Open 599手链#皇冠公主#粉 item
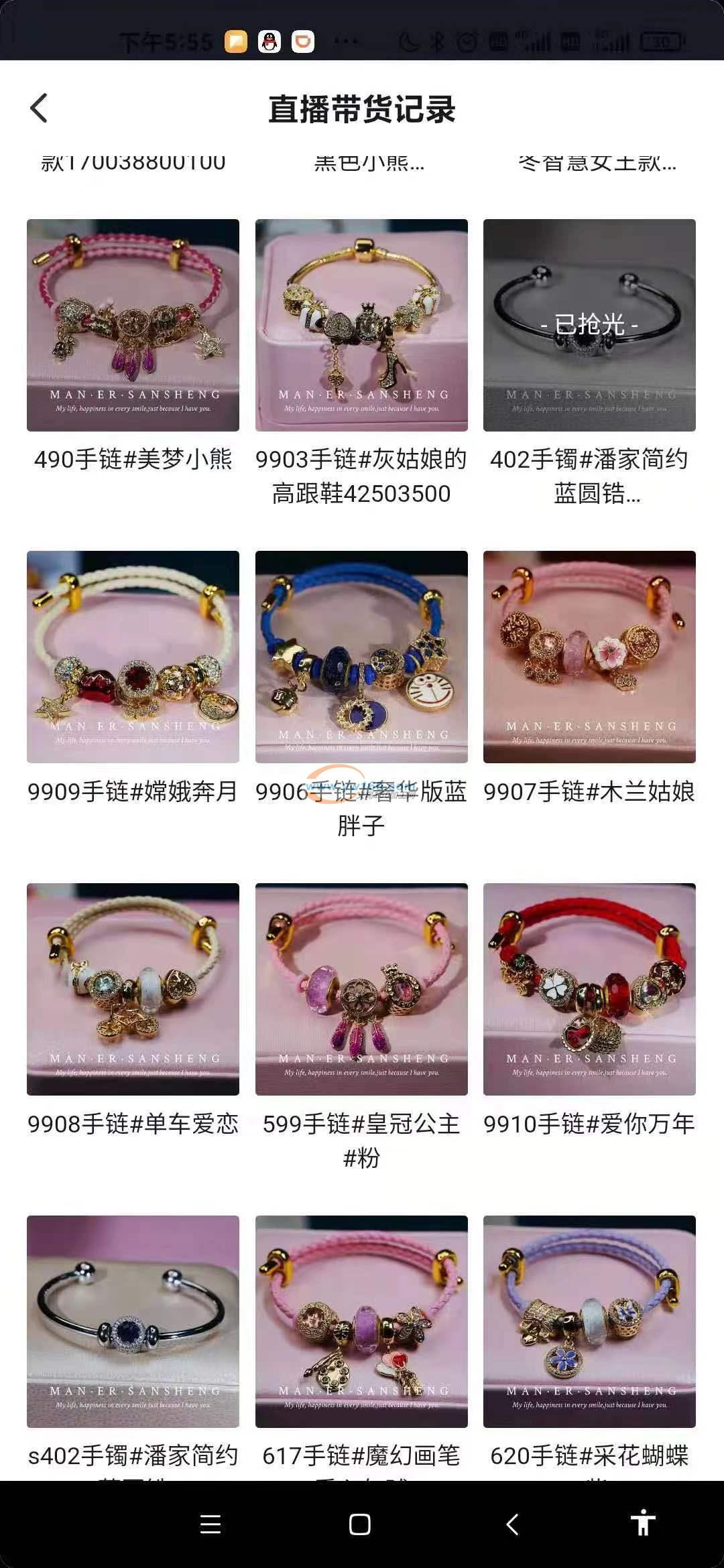Image resolution: width=724 pixels, height=1568 pixels. click(x=361, y=989)
